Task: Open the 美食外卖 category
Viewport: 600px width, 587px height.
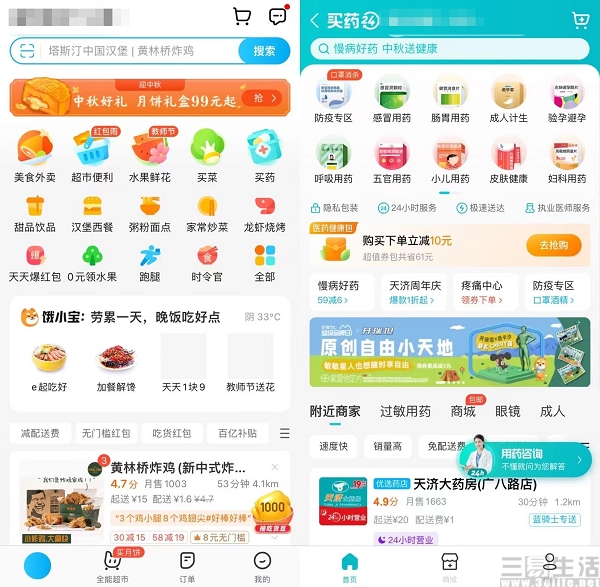Action: coord(35,156)
